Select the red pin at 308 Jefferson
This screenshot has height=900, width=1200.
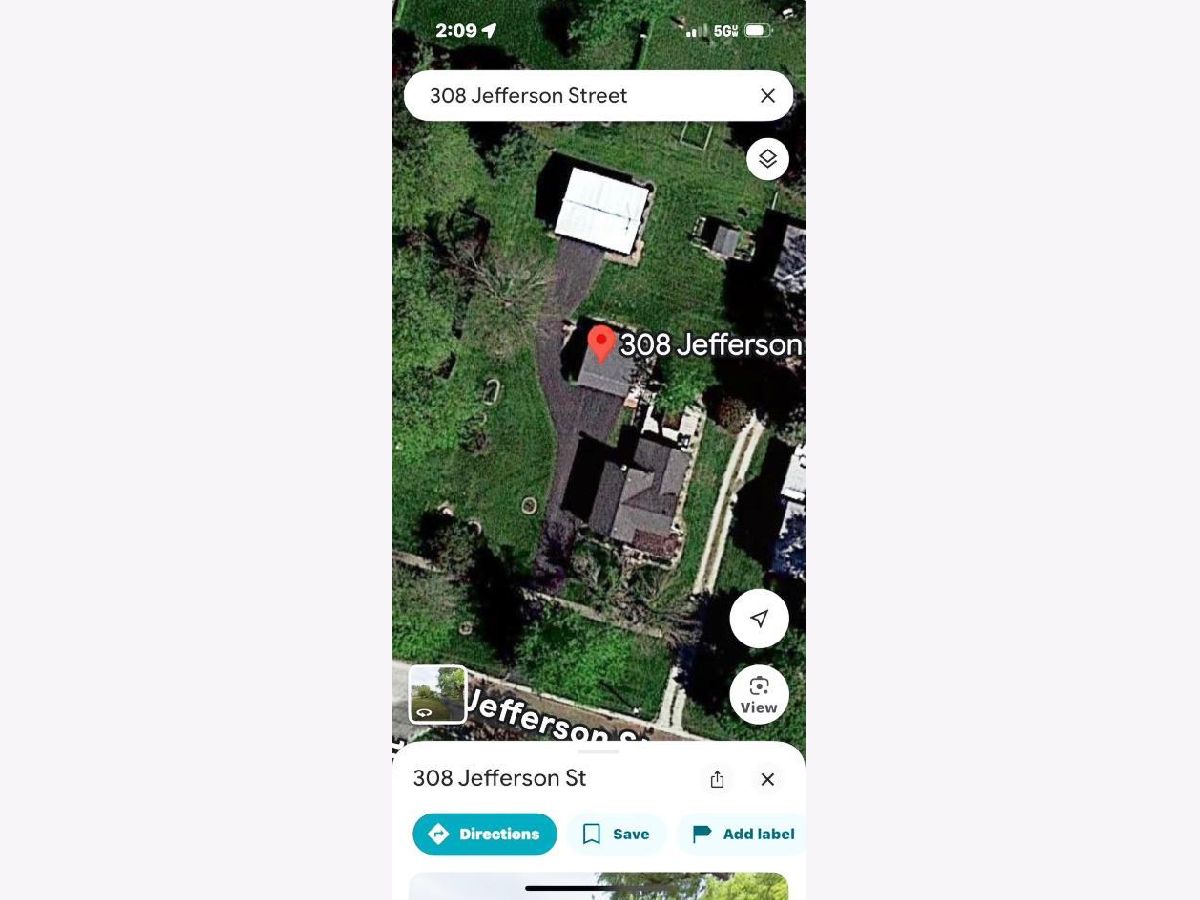(x=600, y=343)
